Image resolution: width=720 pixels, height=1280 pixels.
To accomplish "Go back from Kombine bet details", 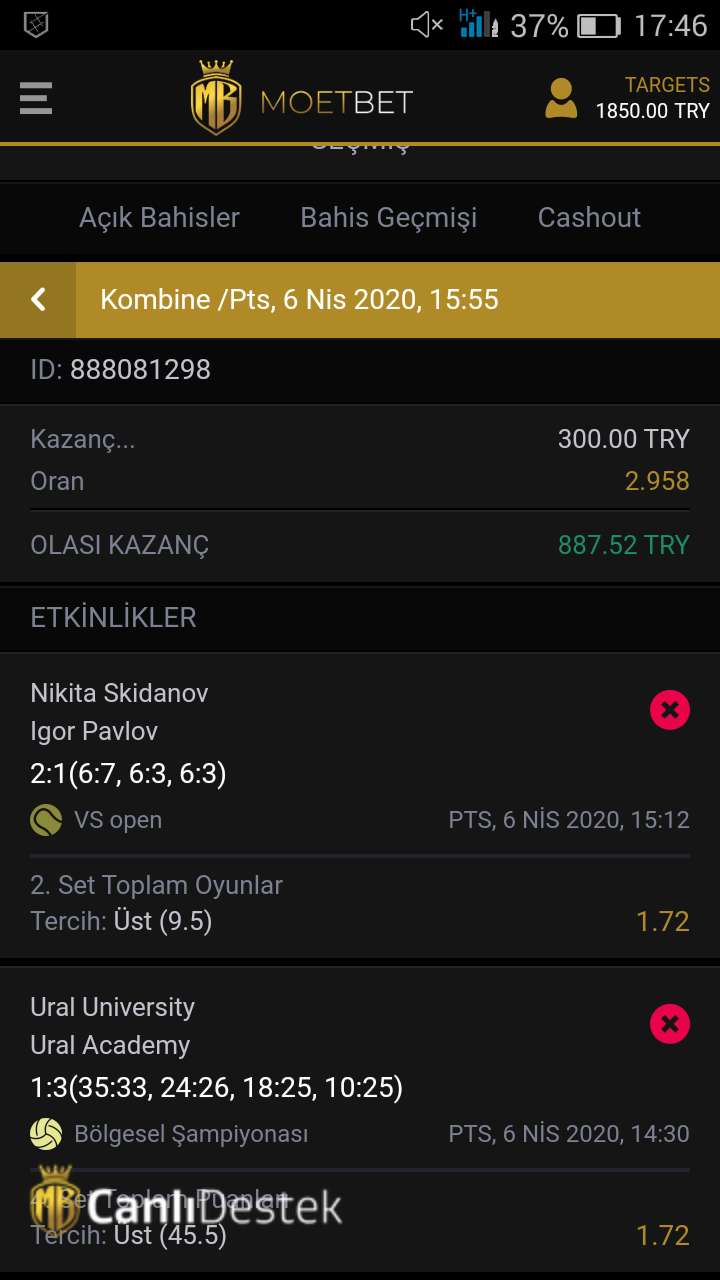I will tap(38, 300).
